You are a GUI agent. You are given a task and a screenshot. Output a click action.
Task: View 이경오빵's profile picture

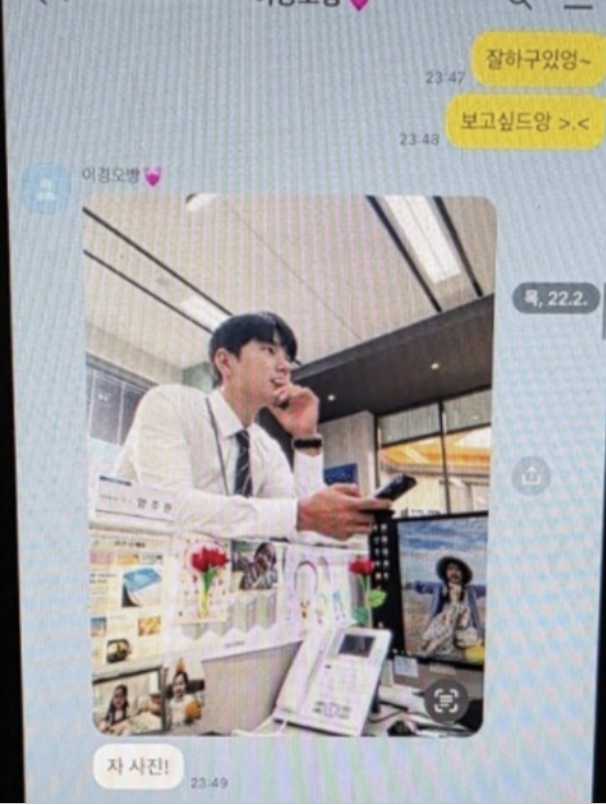pyautogui.click(x=47, y=188)
